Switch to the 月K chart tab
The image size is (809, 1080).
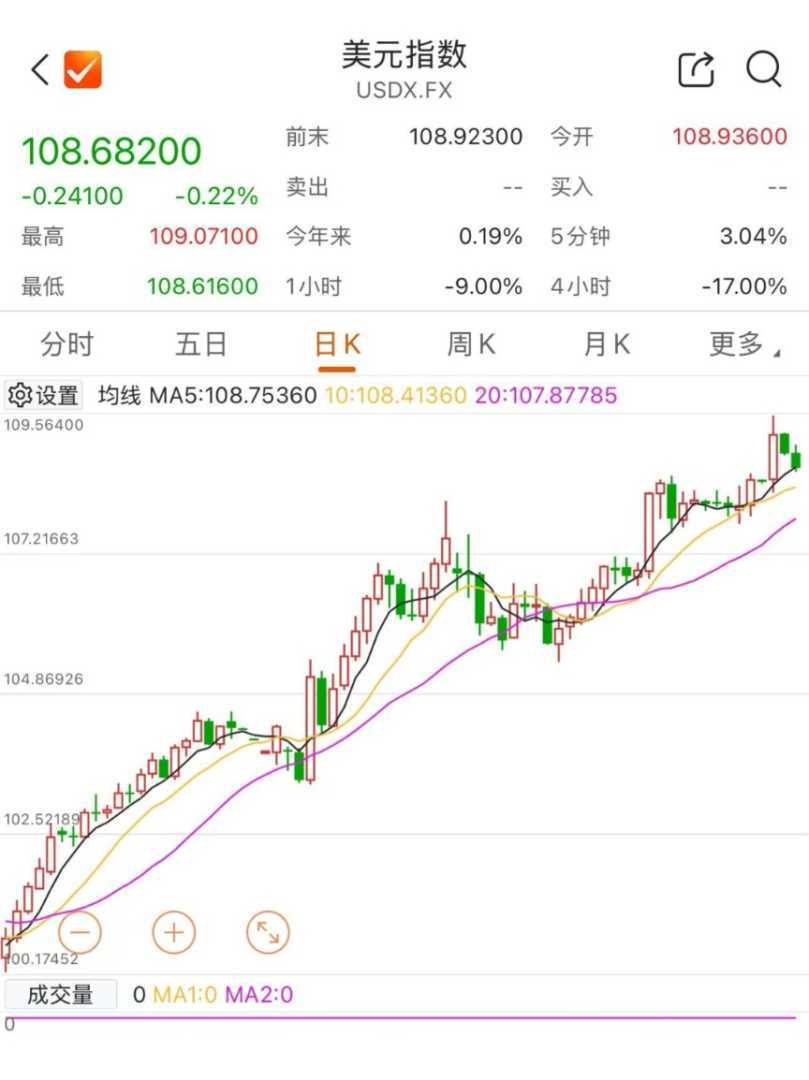click(606, 345)
